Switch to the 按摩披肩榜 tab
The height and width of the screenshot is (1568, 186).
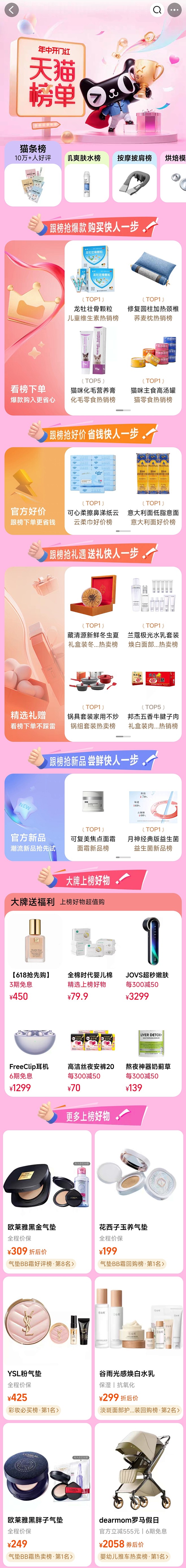click(x=134, y=177)
